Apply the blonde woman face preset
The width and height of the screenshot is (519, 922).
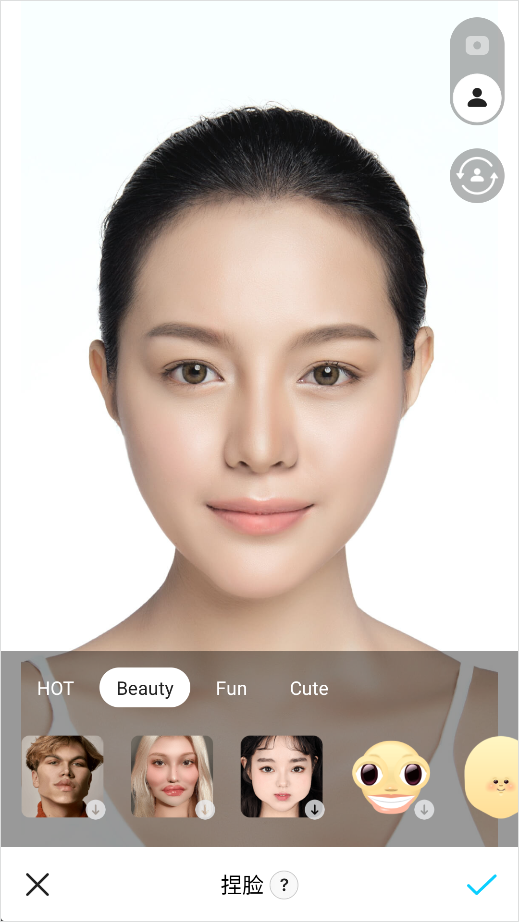click(x=172, y=776)
